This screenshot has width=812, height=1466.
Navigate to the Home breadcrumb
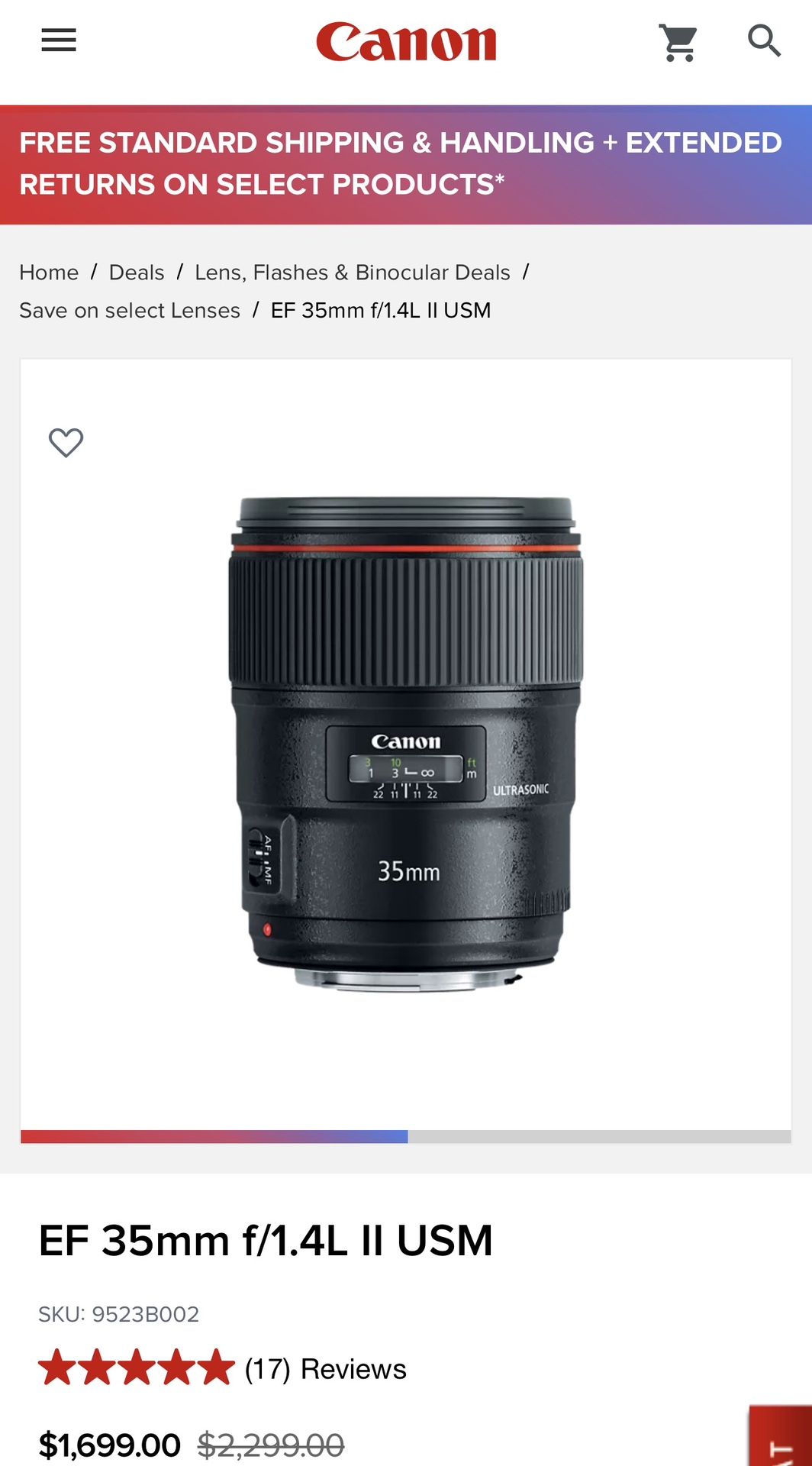(48, 272)
